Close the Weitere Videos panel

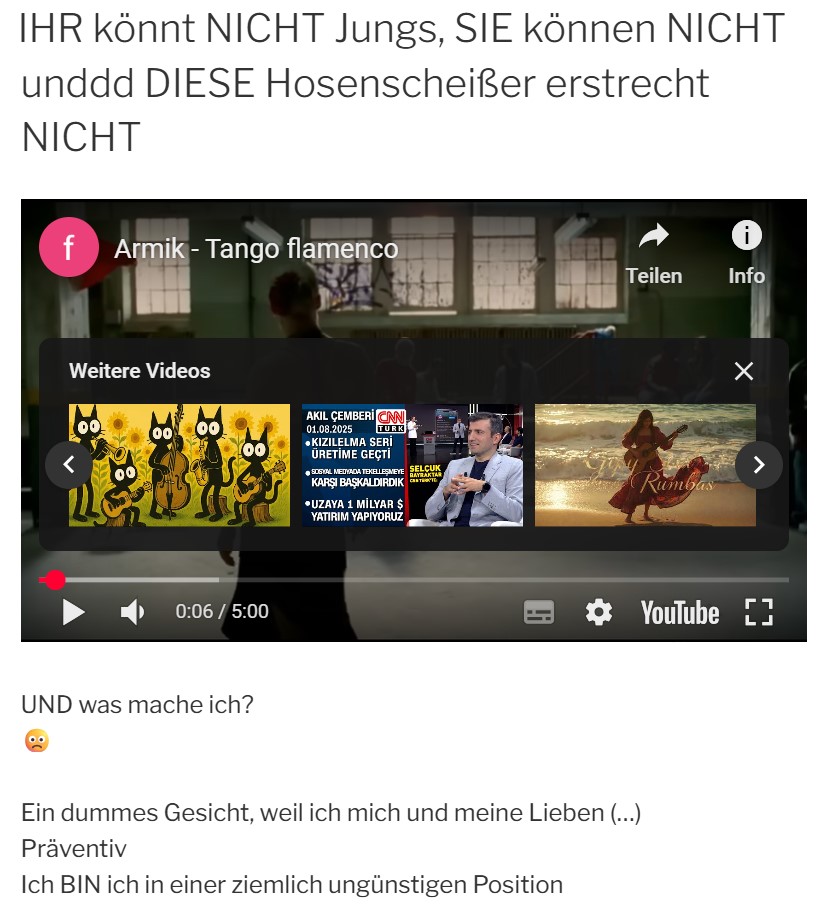[743, 371]
